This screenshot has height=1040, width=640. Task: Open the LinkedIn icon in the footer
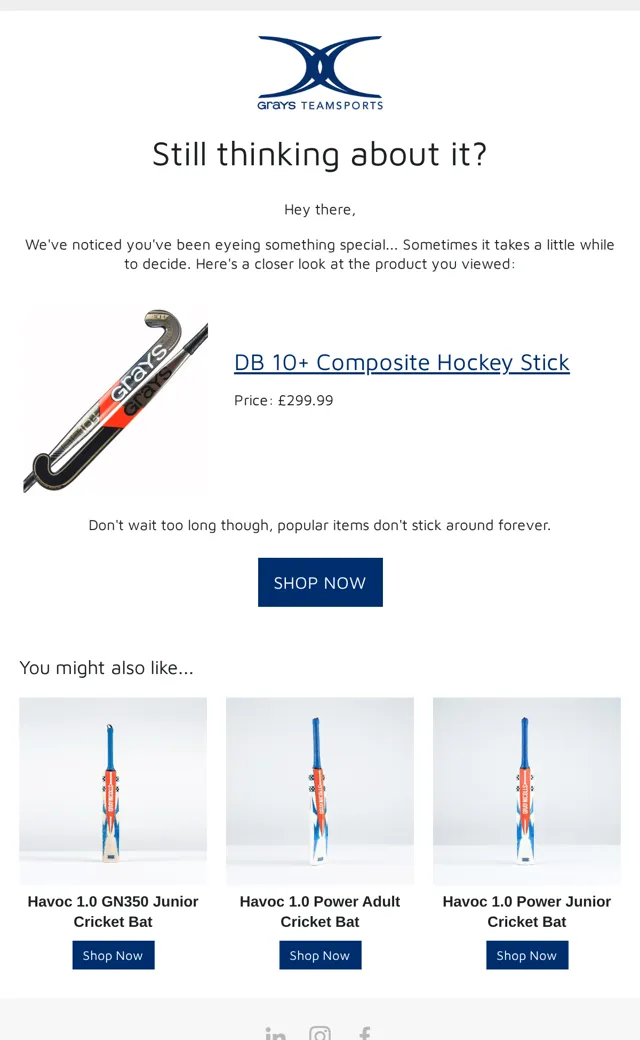tap(275, 1034)
